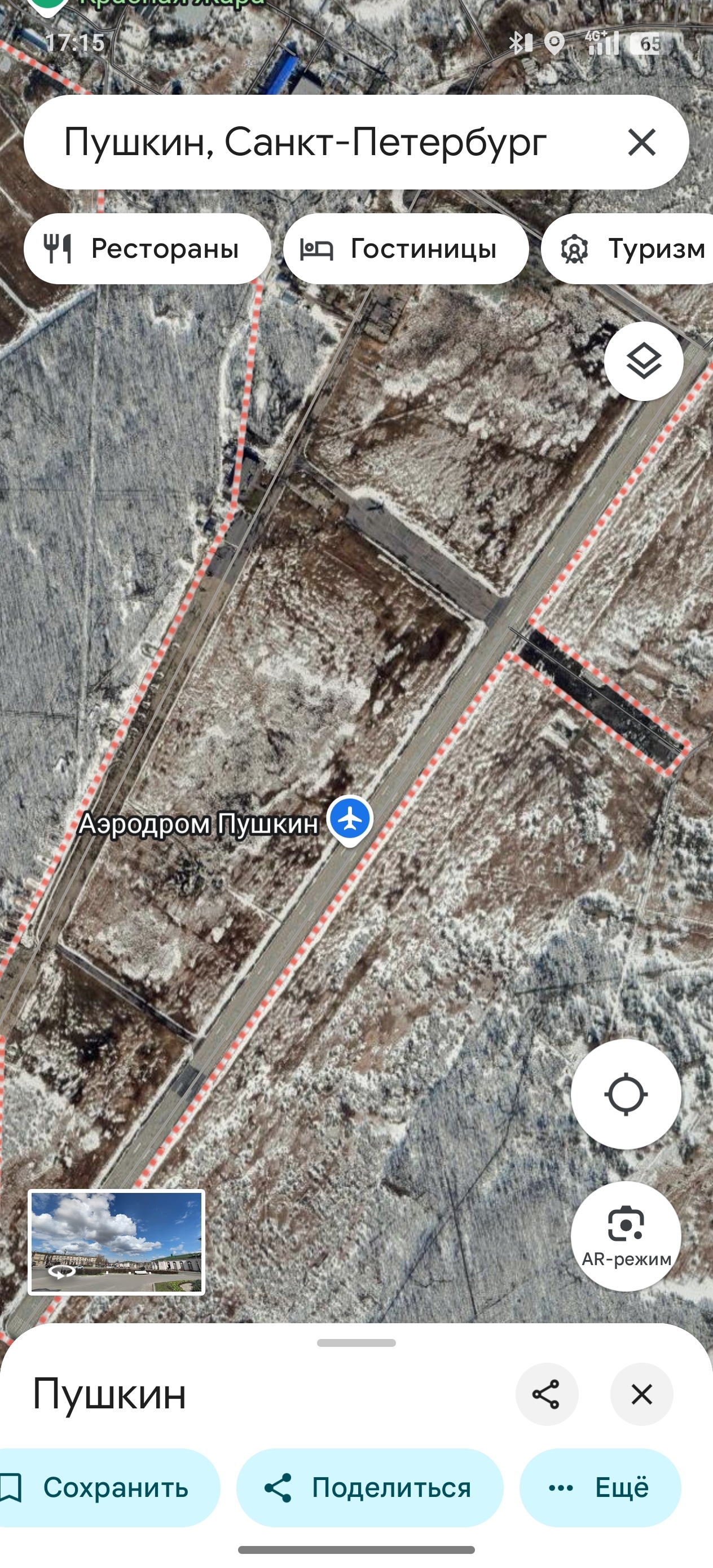Tap the Поделиться button
The height and width of the screenshot is (1568, 713).
[369, 1488]
